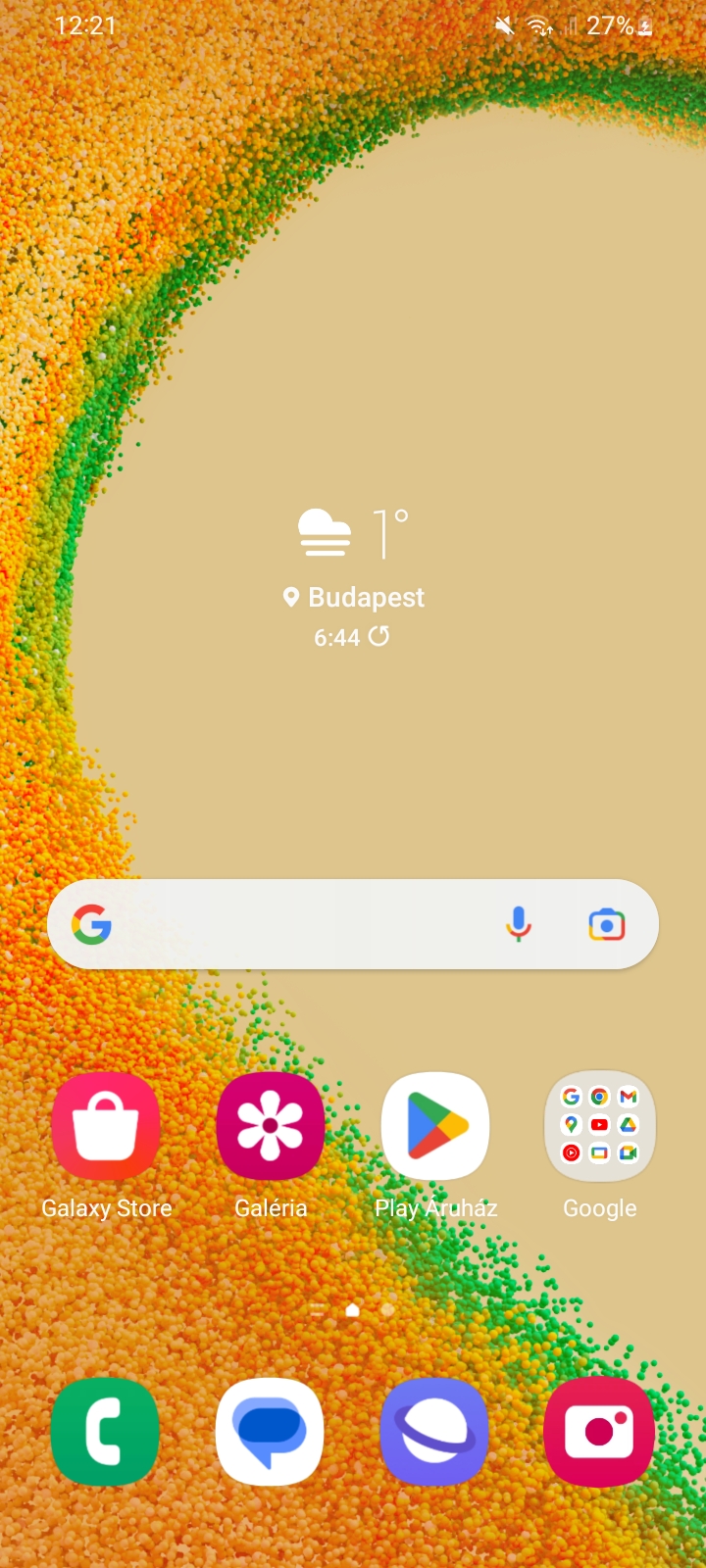Open the Google apps folder

[x=599, y=1126]
